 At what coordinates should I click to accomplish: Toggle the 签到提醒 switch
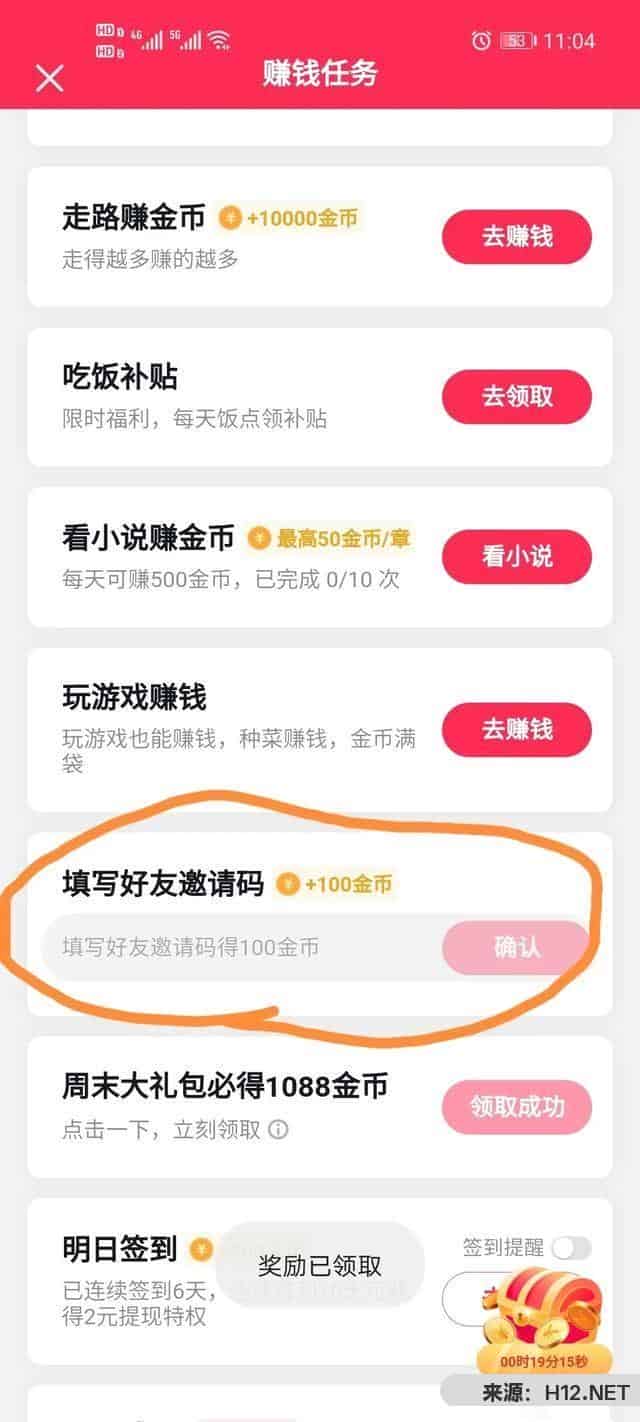[x=571, y=1247]
